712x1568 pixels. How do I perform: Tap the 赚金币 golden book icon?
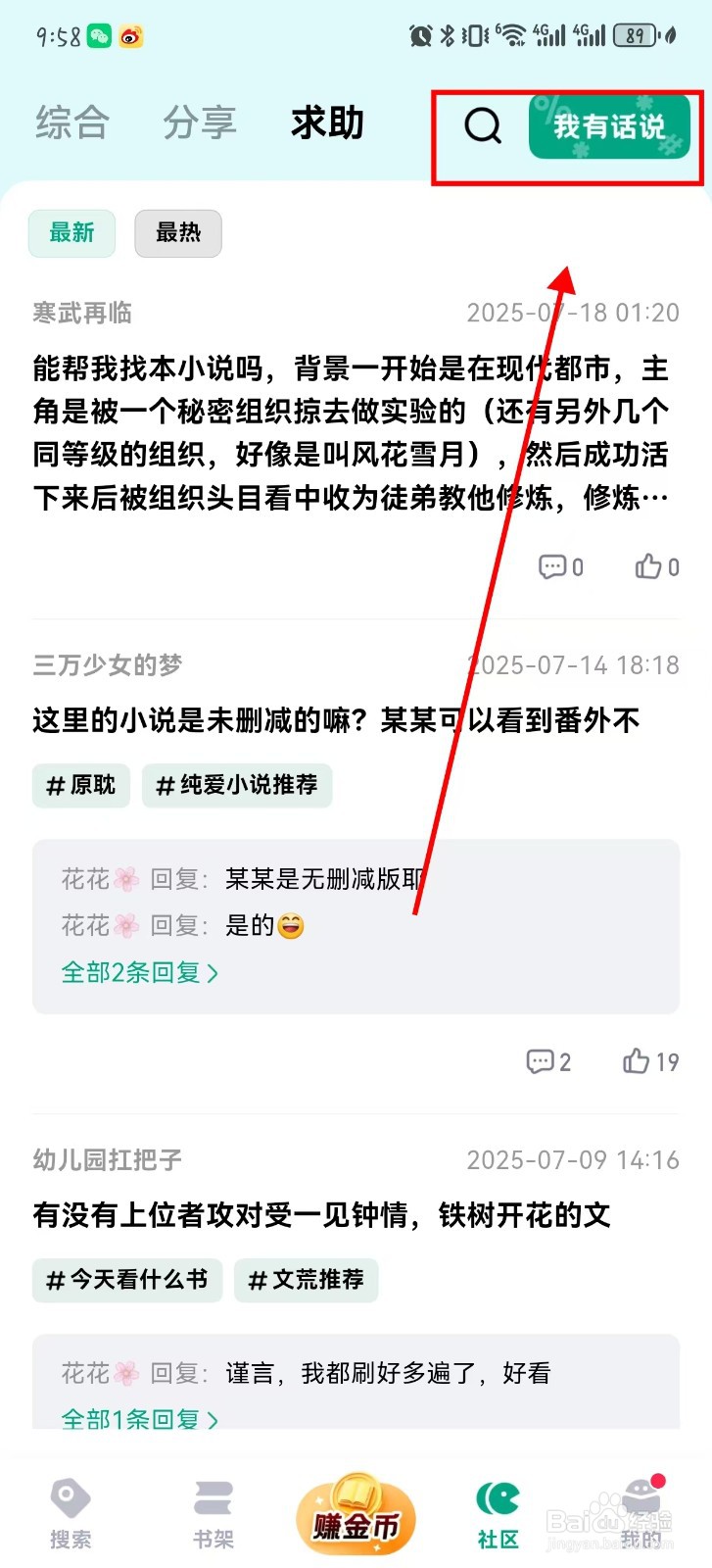click(356, 1509)
